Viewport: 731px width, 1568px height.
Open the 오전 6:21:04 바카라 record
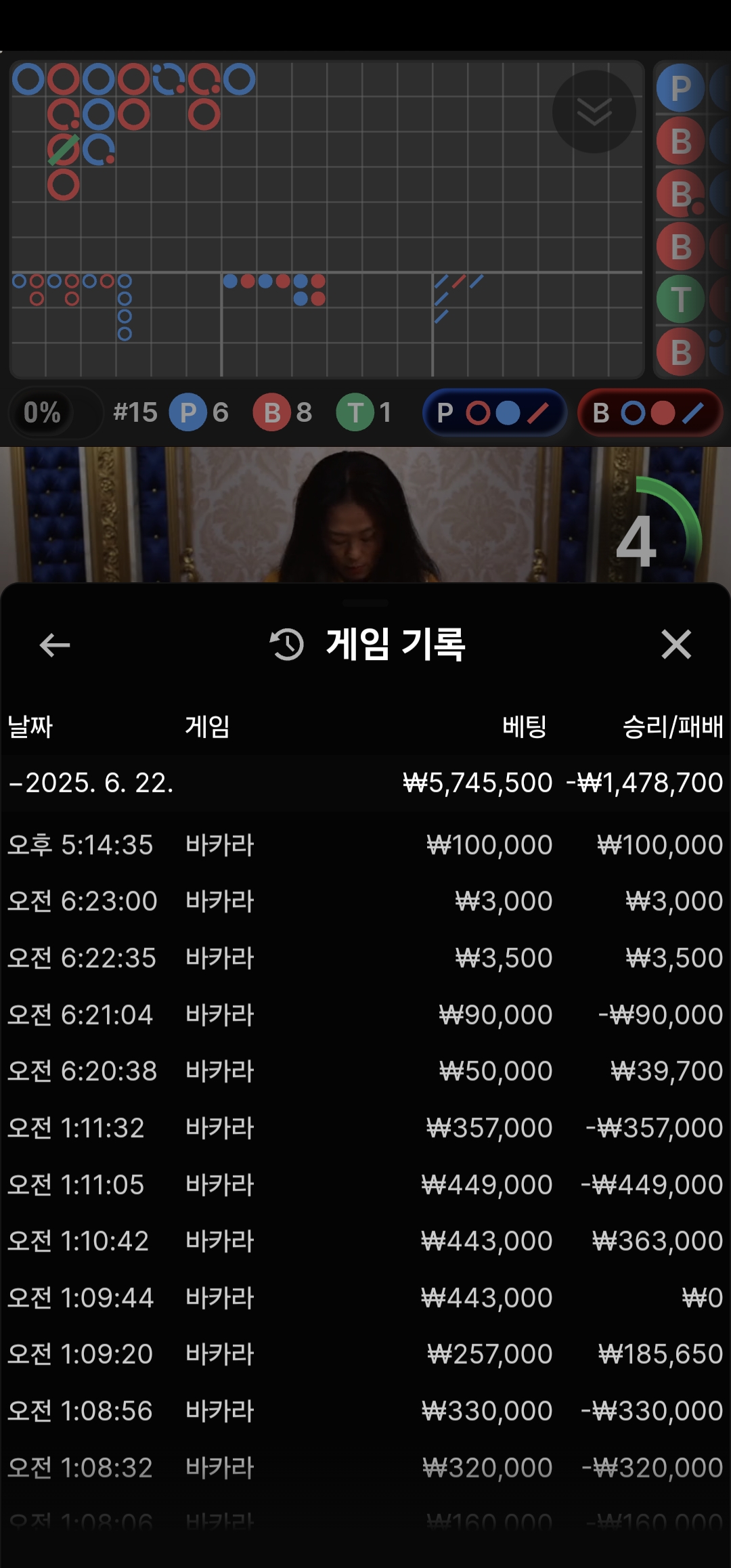365,1015
